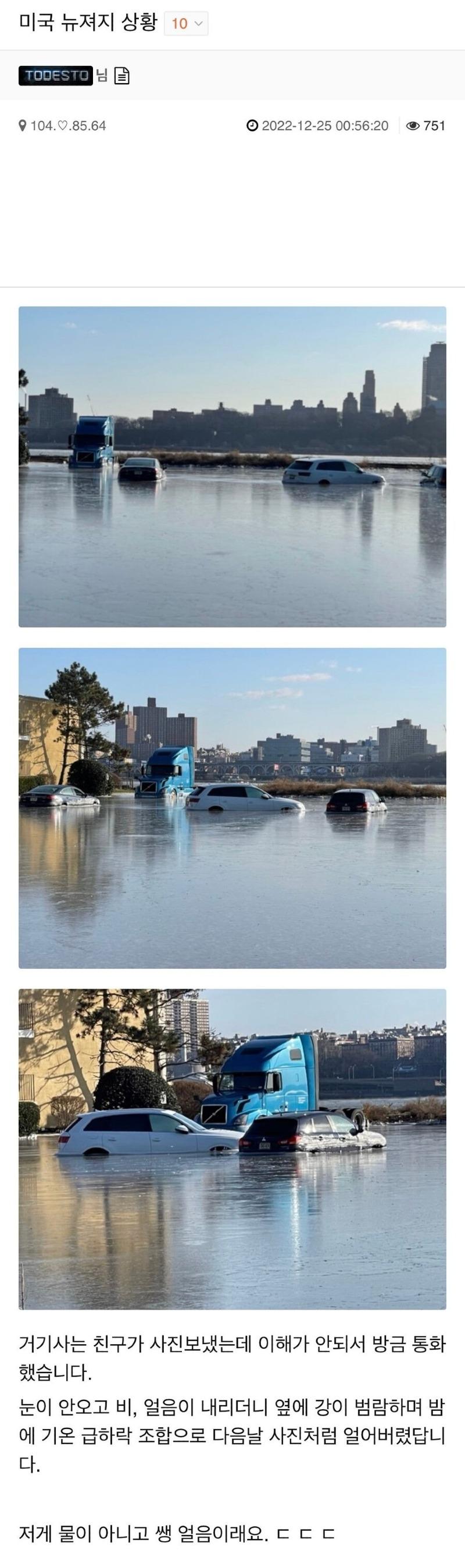
Task: Open author TODESTO's profile
Action: click(x=55, y=76)
